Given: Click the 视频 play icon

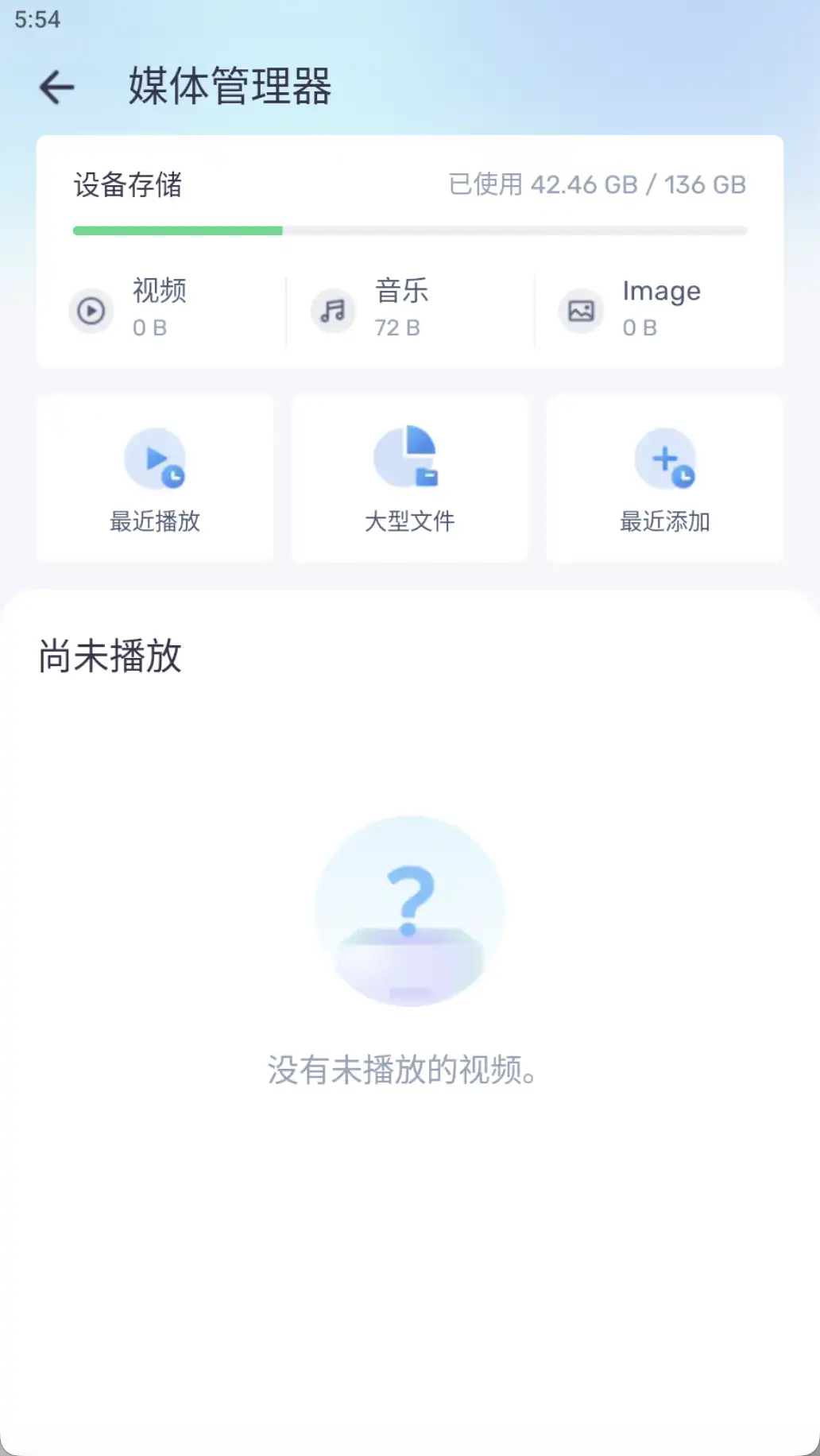Looking at the screenshot, I should pos(91,311).
